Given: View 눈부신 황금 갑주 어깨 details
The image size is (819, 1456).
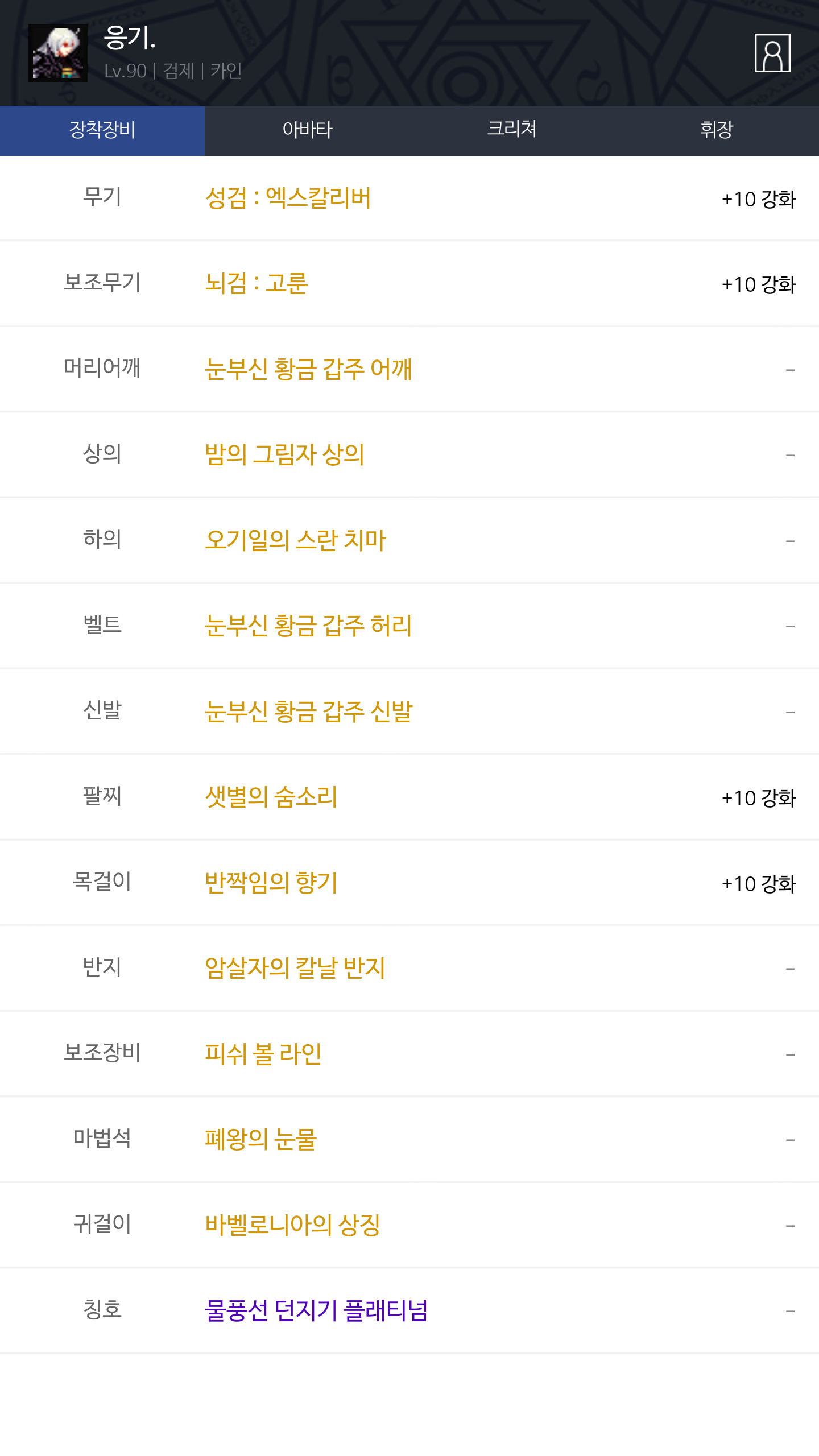Looking at the screenshot, I should pyautogui.click(x=308, y=370).
